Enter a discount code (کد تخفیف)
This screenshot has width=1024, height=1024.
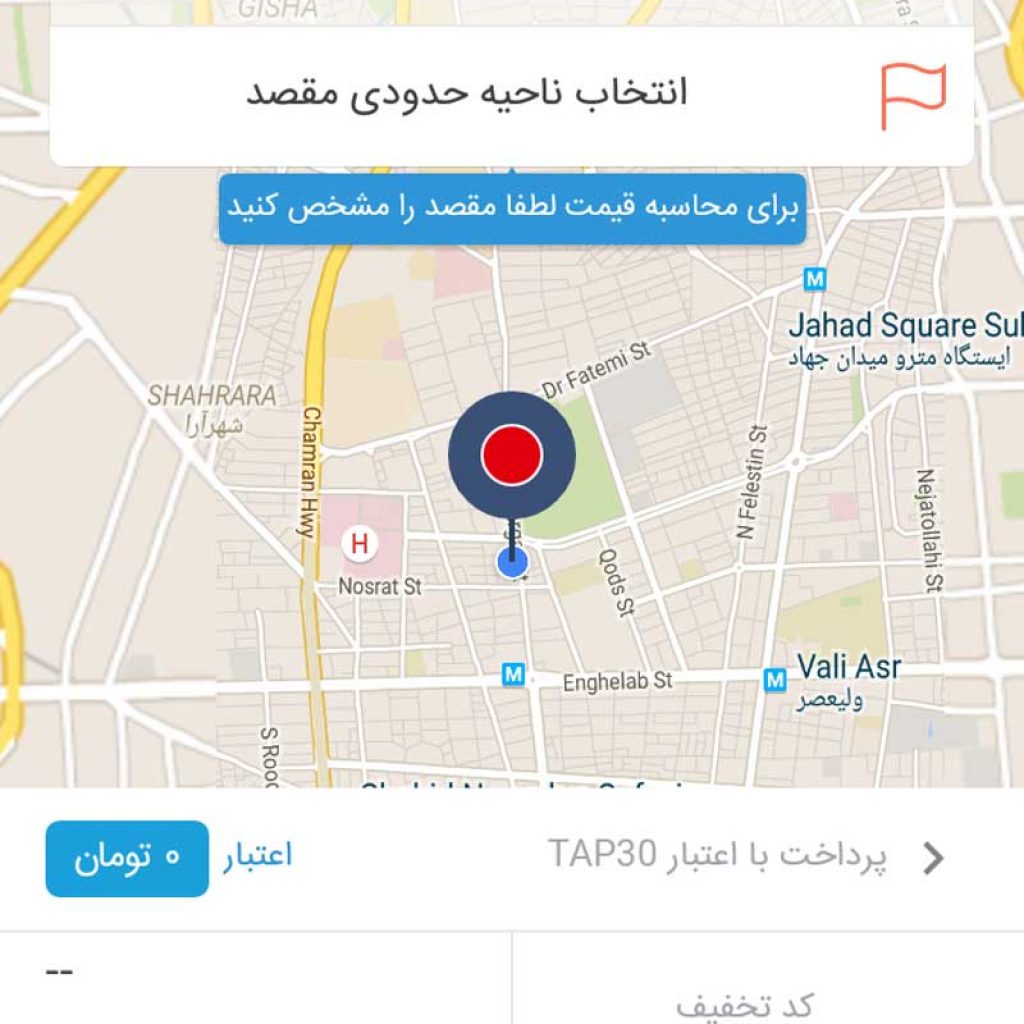click(745, 1004)
